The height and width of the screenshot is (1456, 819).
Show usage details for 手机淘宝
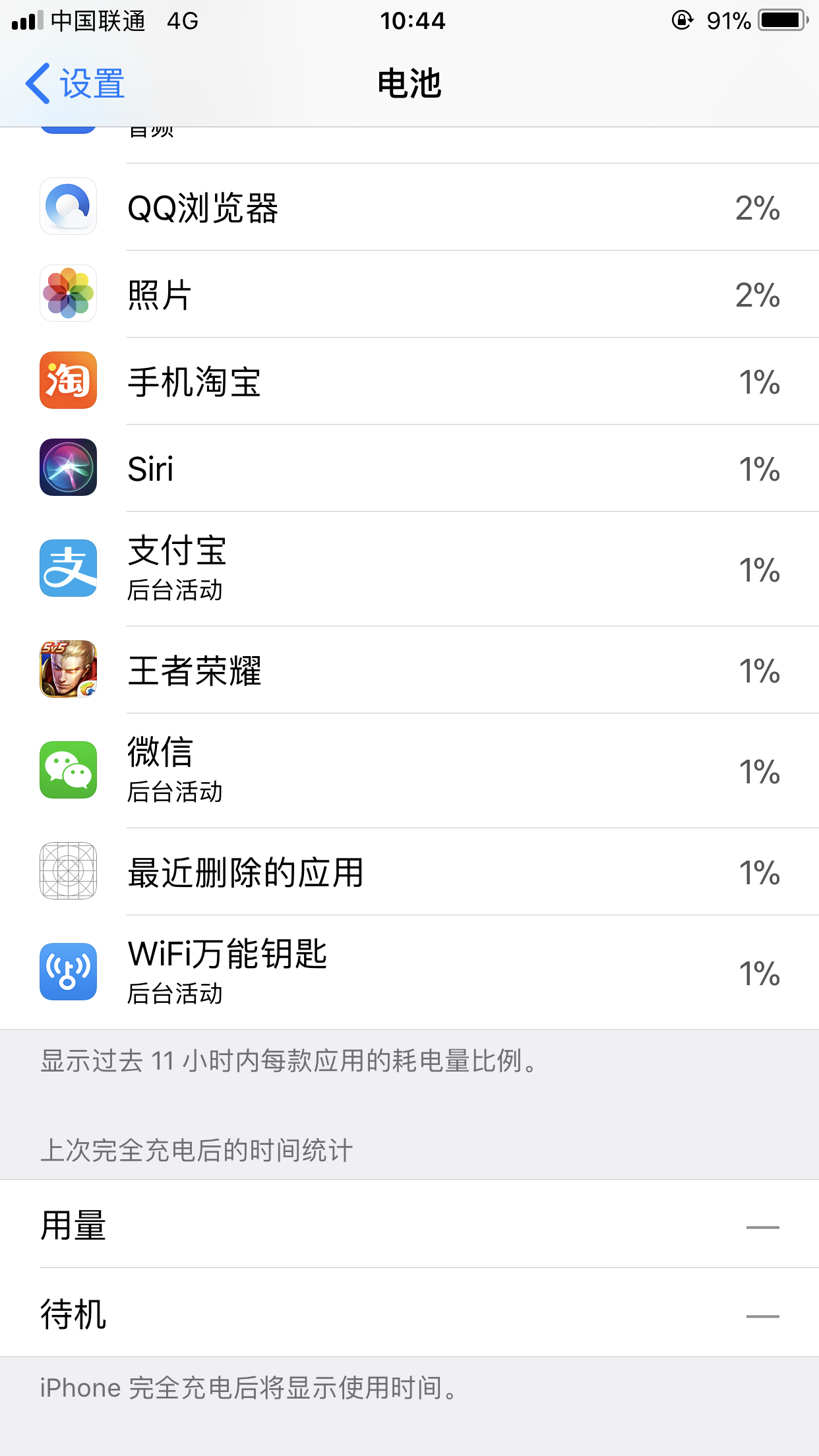pyautogui.click(x=409, y=382)
